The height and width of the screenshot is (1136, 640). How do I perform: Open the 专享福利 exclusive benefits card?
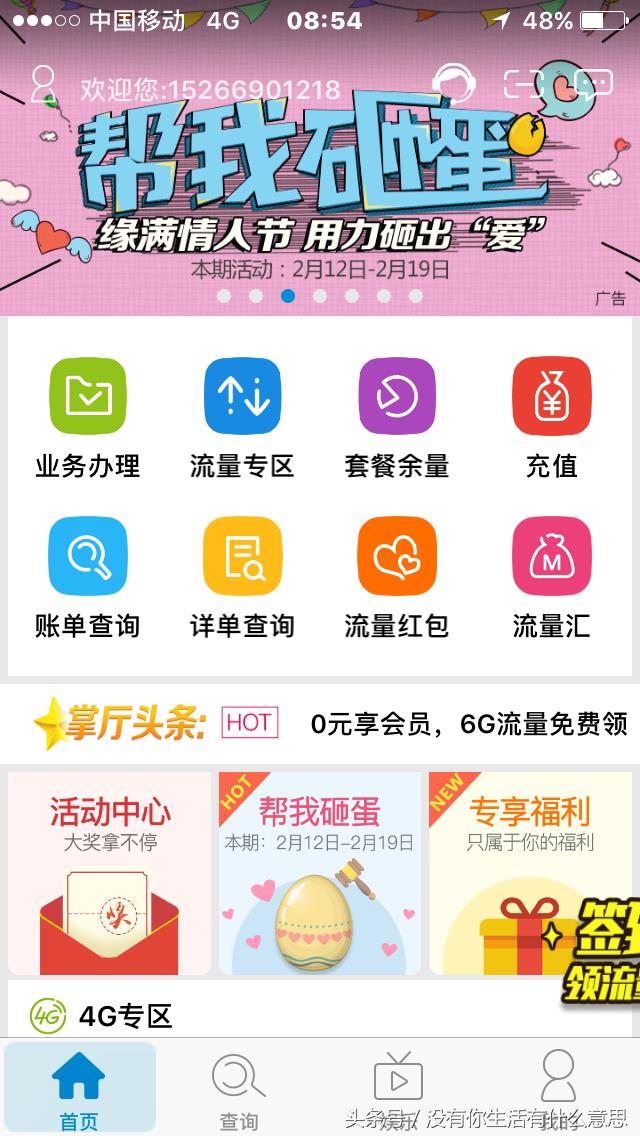[x=530, y=873]
